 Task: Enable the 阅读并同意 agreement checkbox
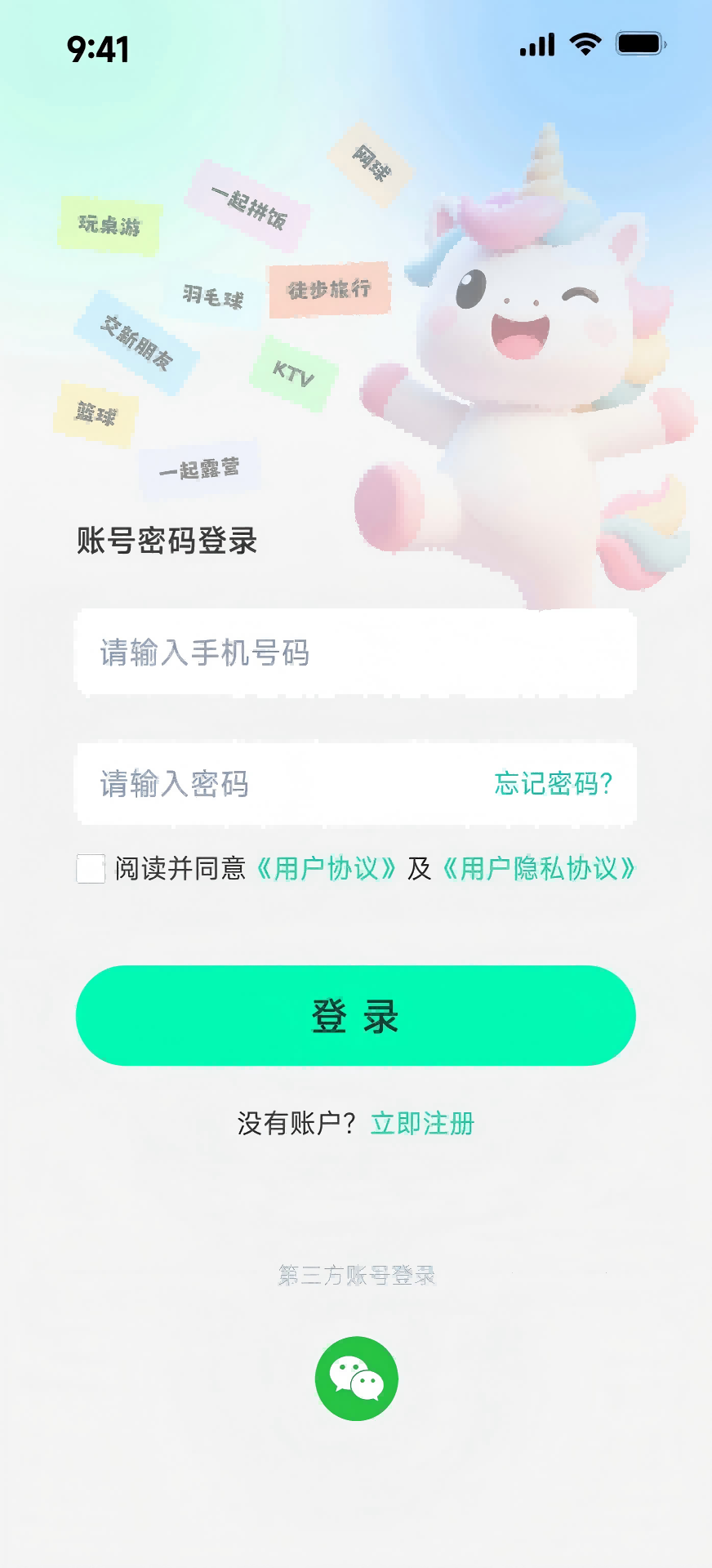click(90, 871)
